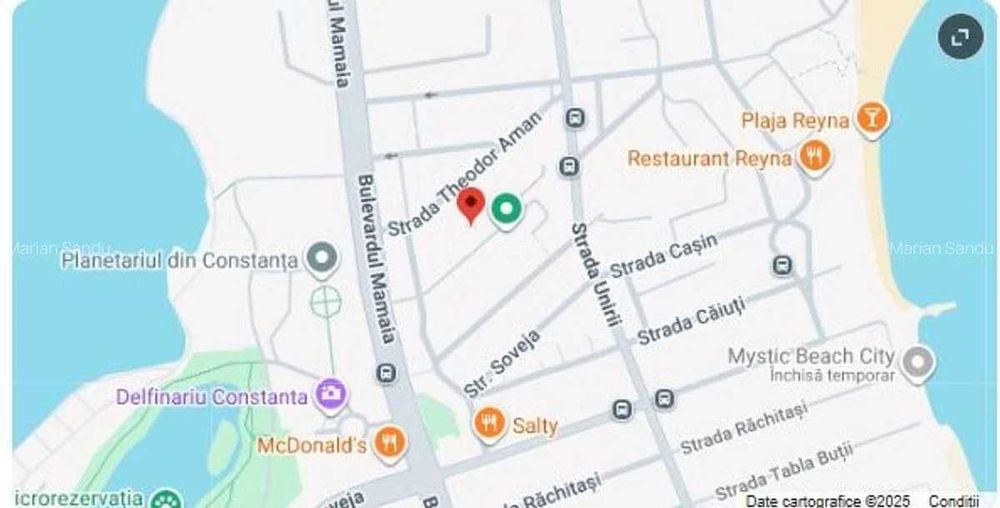Expand the map to full screen
The height and width of the screenshot is (508, 1000).
(x=960, y=37)
